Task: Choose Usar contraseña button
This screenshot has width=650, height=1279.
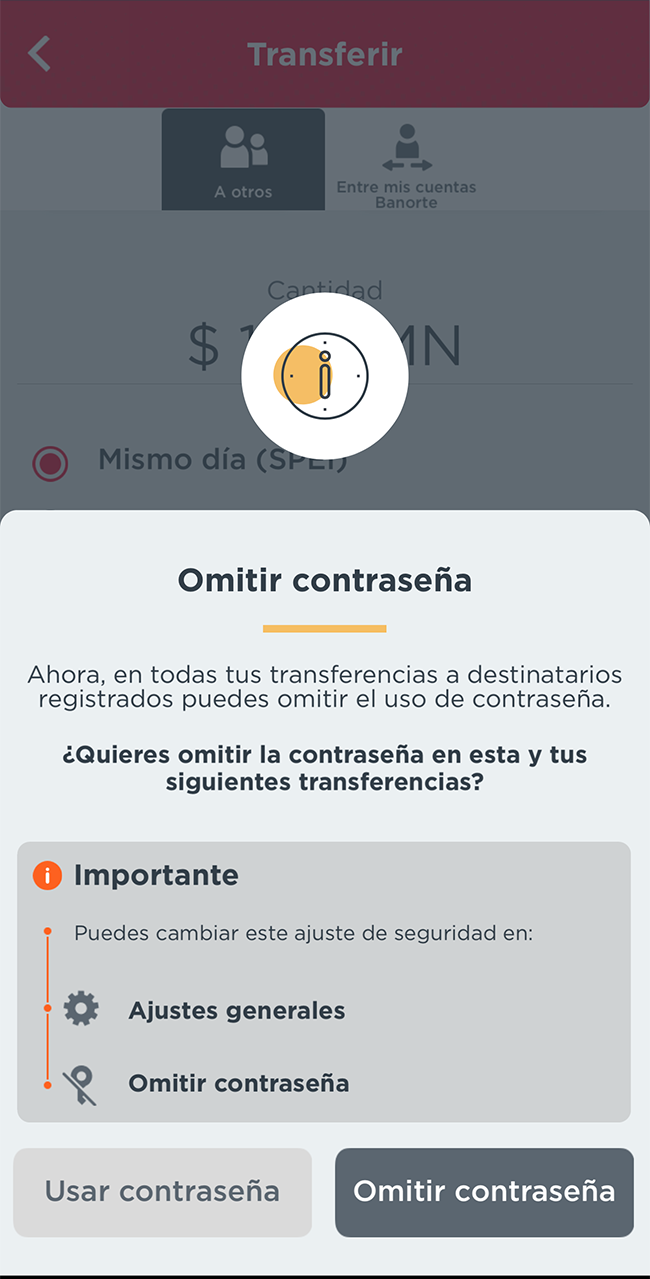Action: pos(162,1192)
